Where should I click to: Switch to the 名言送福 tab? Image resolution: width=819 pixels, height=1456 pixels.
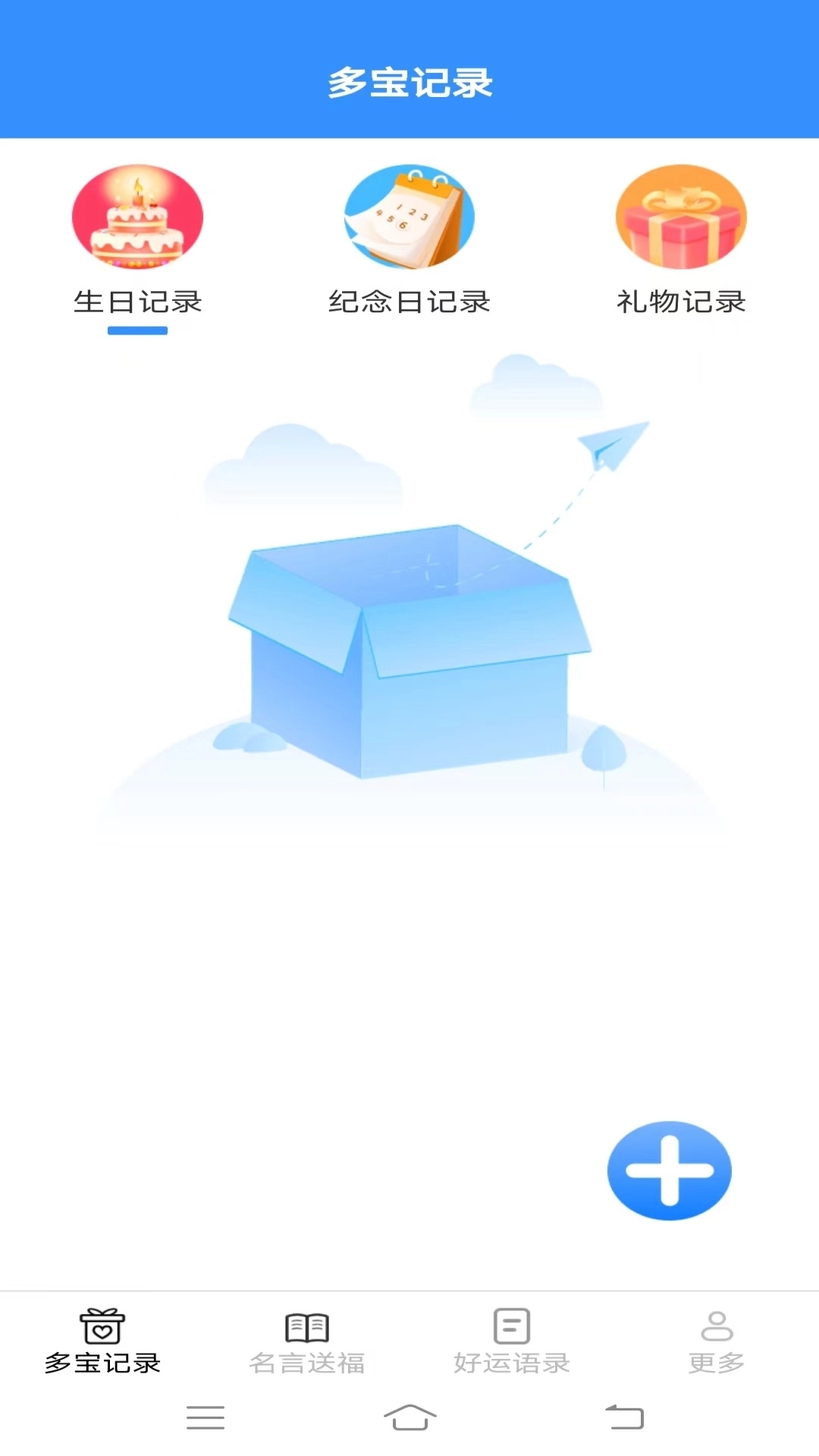(307, 1341)
